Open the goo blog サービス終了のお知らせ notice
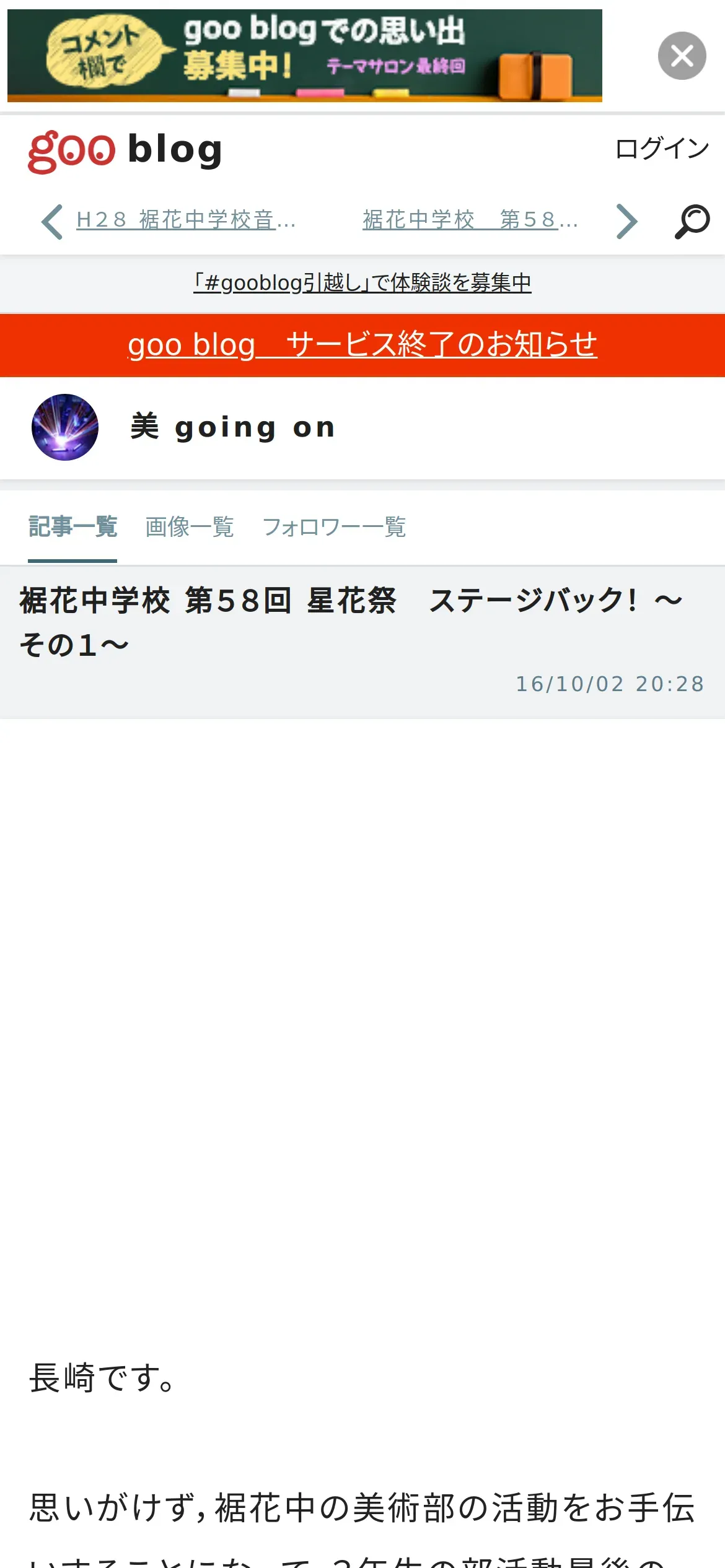 pyautogui.click(x=362, y=345)
